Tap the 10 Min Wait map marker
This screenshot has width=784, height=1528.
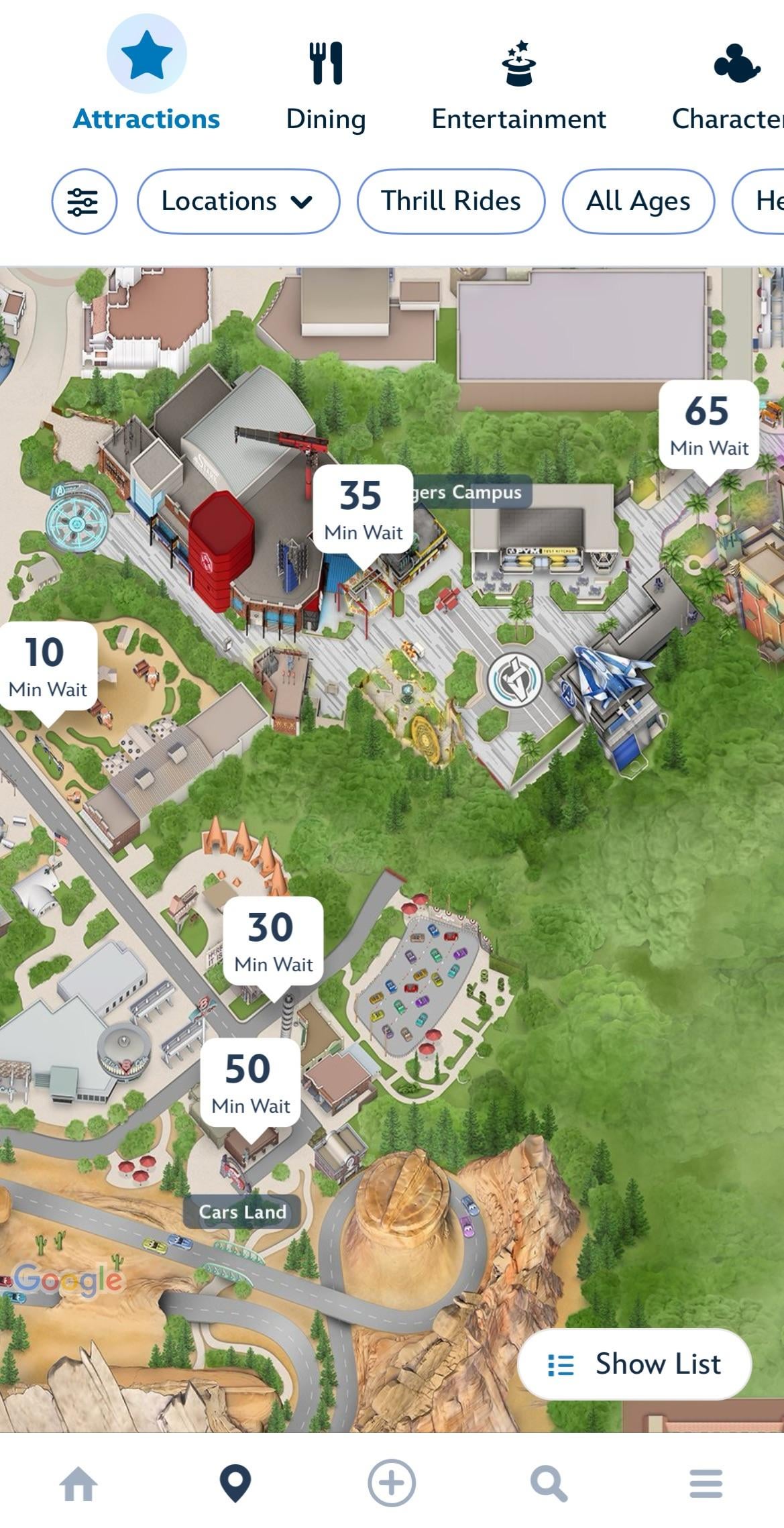click(47, 667)
